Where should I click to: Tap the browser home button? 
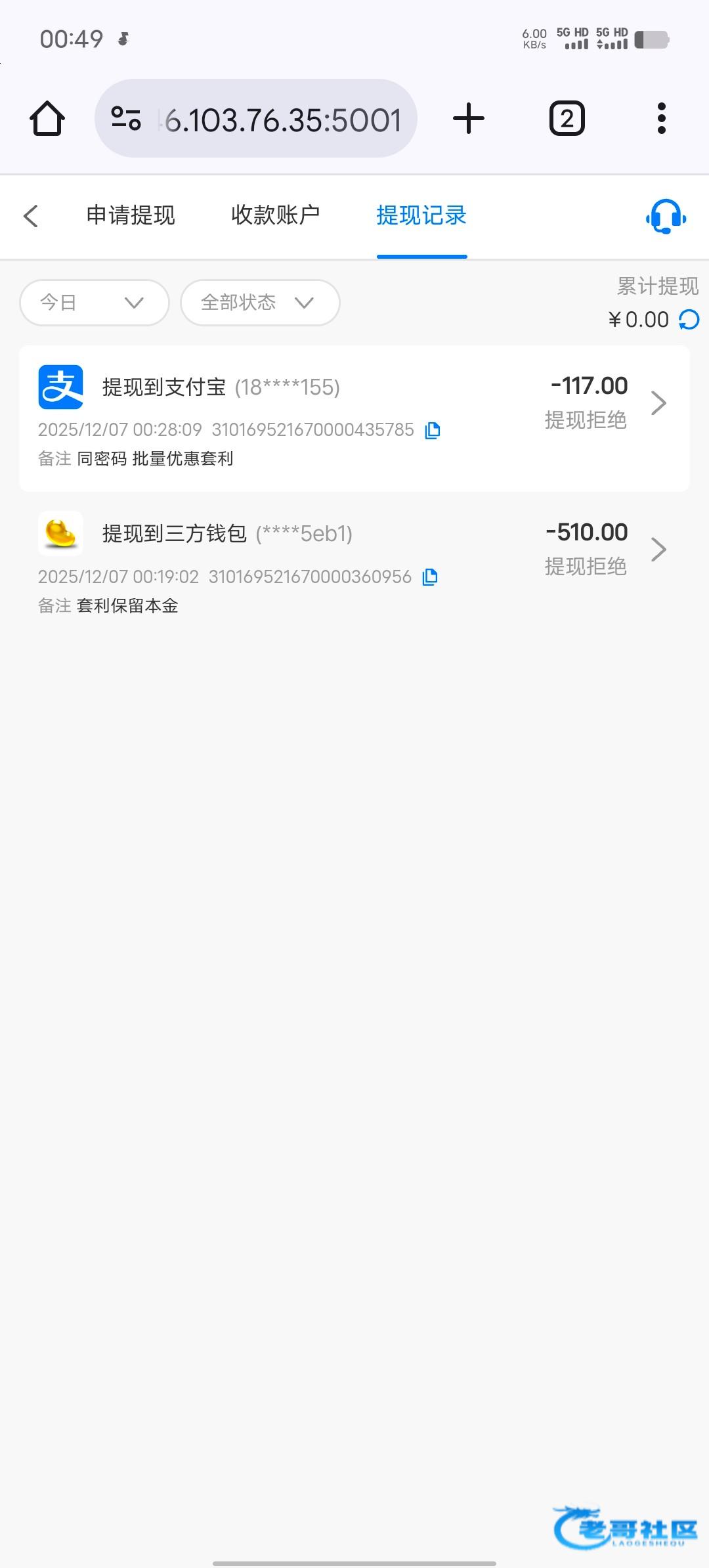point(47,119)
